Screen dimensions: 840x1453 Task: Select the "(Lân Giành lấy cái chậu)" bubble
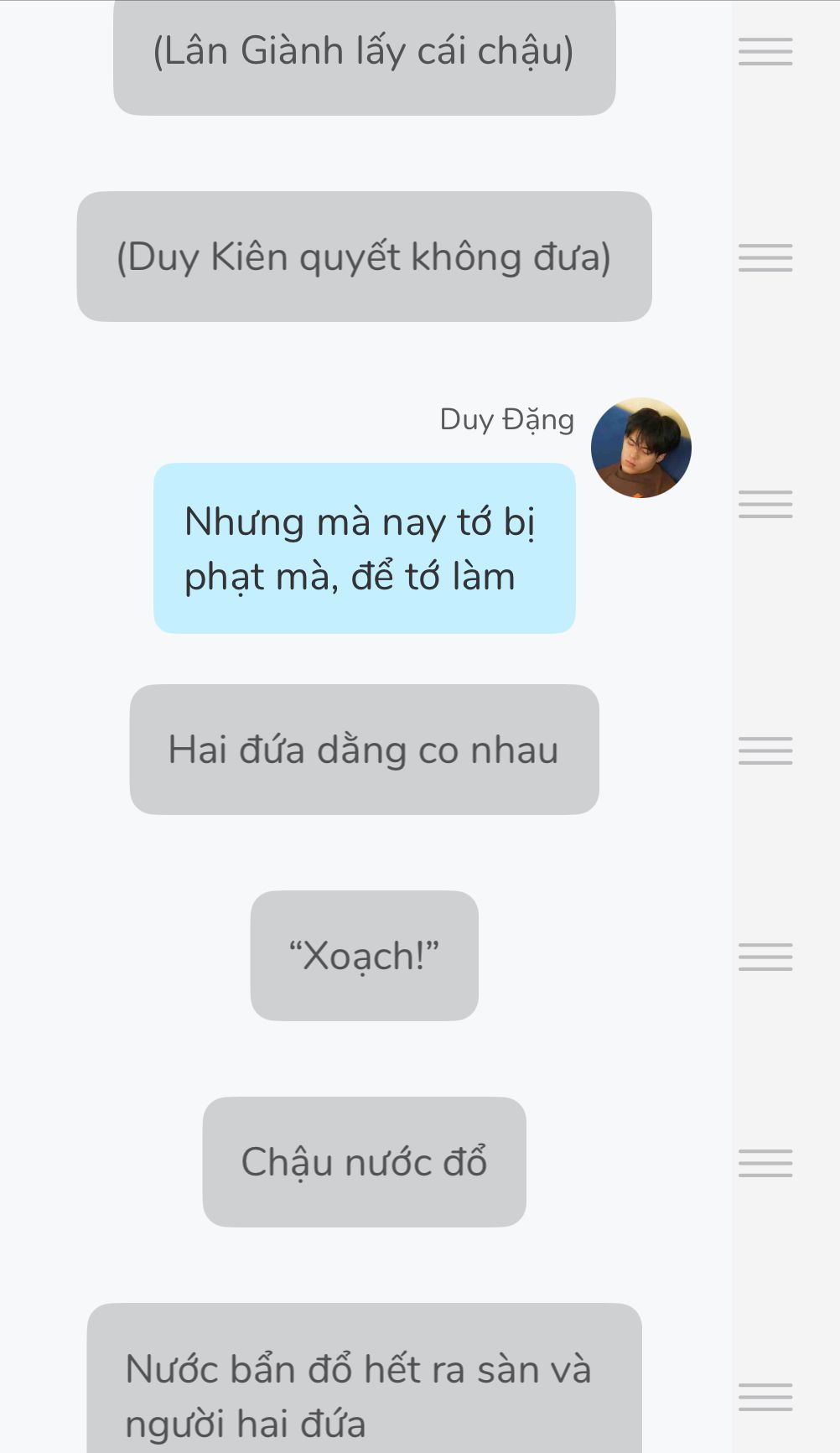point(364,52)
